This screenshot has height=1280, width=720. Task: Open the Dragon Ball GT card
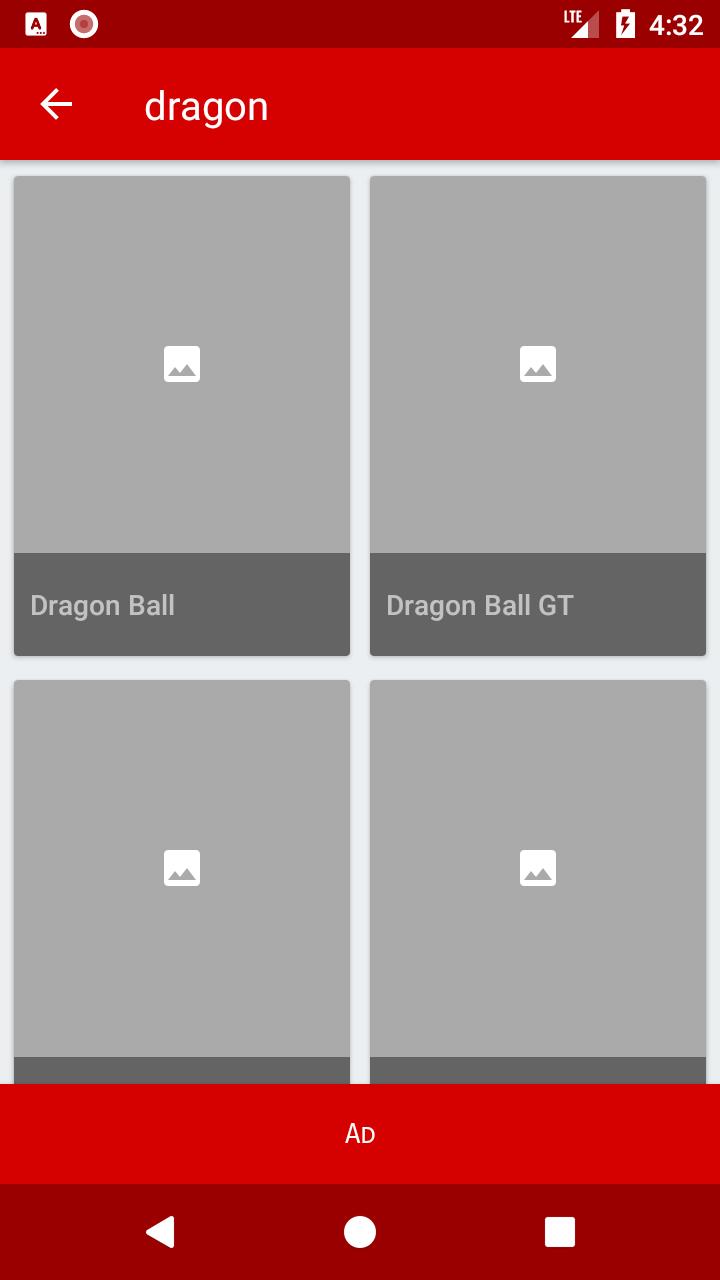pyautogui.click(x=538, y=415)
